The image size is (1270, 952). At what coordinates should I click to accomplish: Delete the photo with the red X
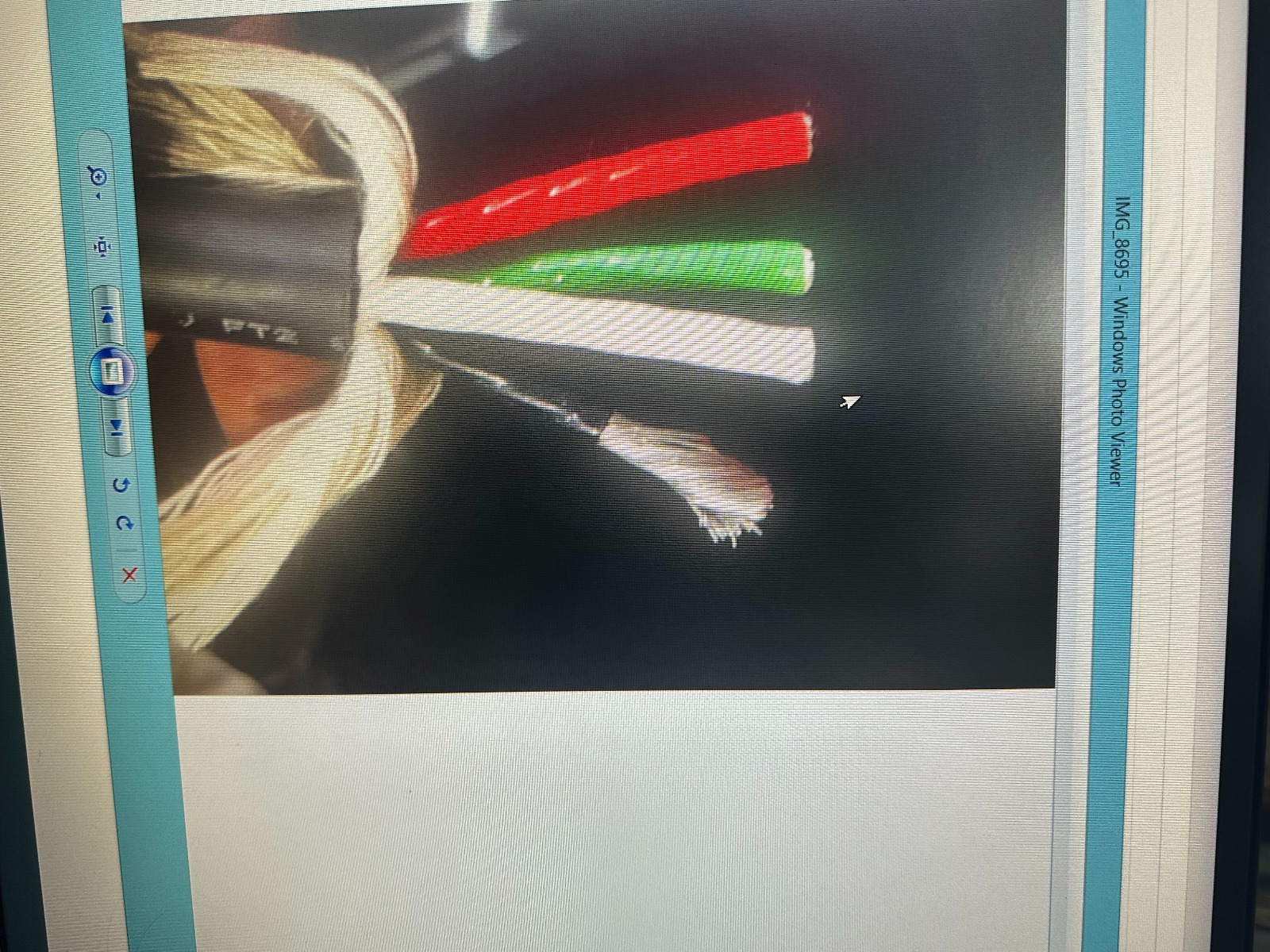point(130,575)
